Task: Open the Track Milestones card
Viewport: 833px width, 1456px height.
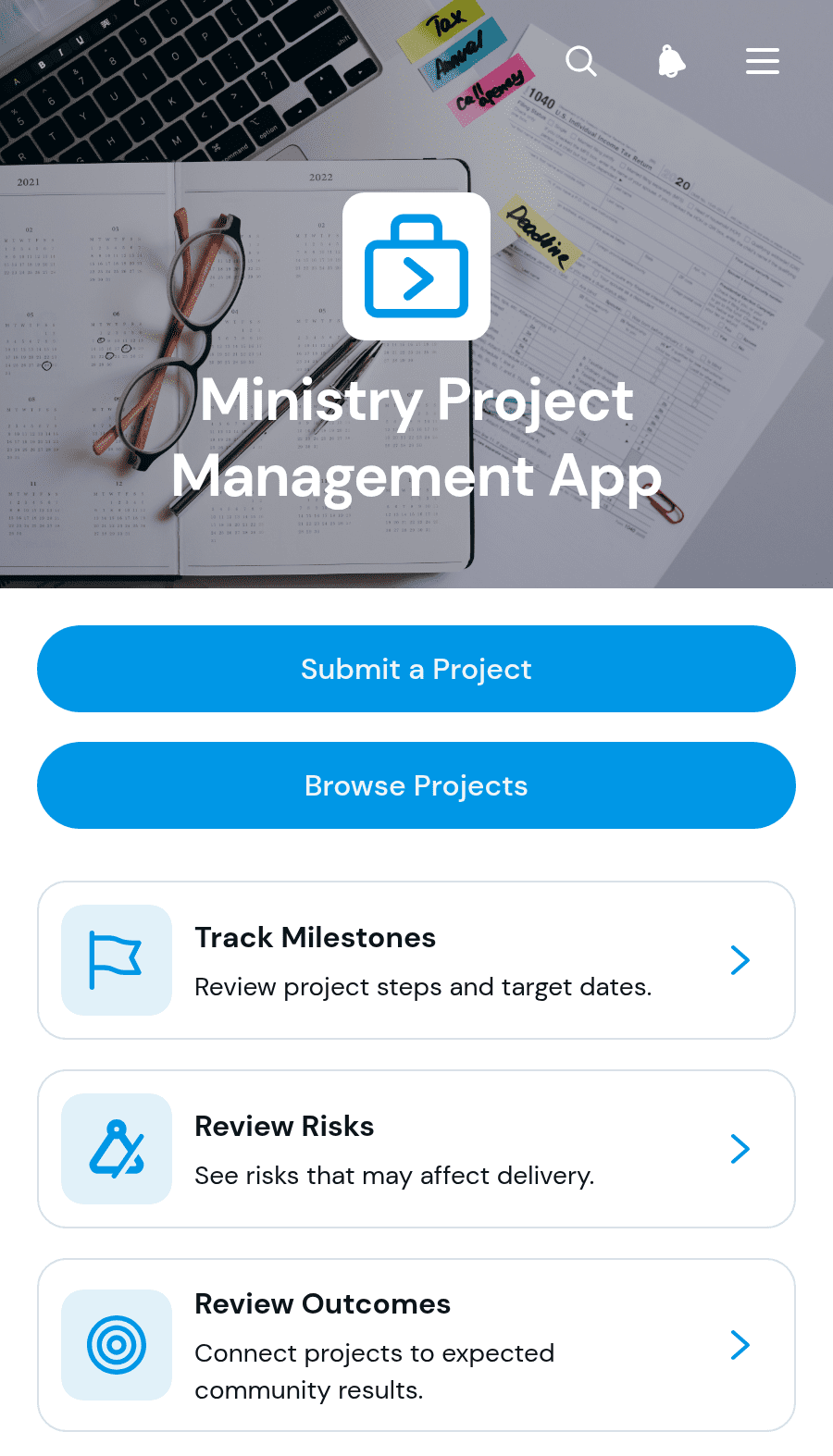Action: click(416, 960)
